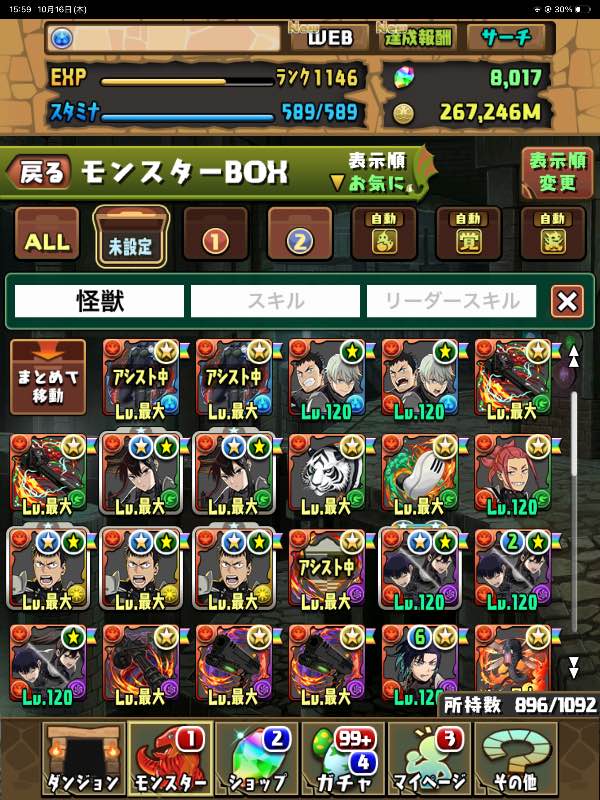Tap まとめて移動 bulk move button

tap(48, 376)
